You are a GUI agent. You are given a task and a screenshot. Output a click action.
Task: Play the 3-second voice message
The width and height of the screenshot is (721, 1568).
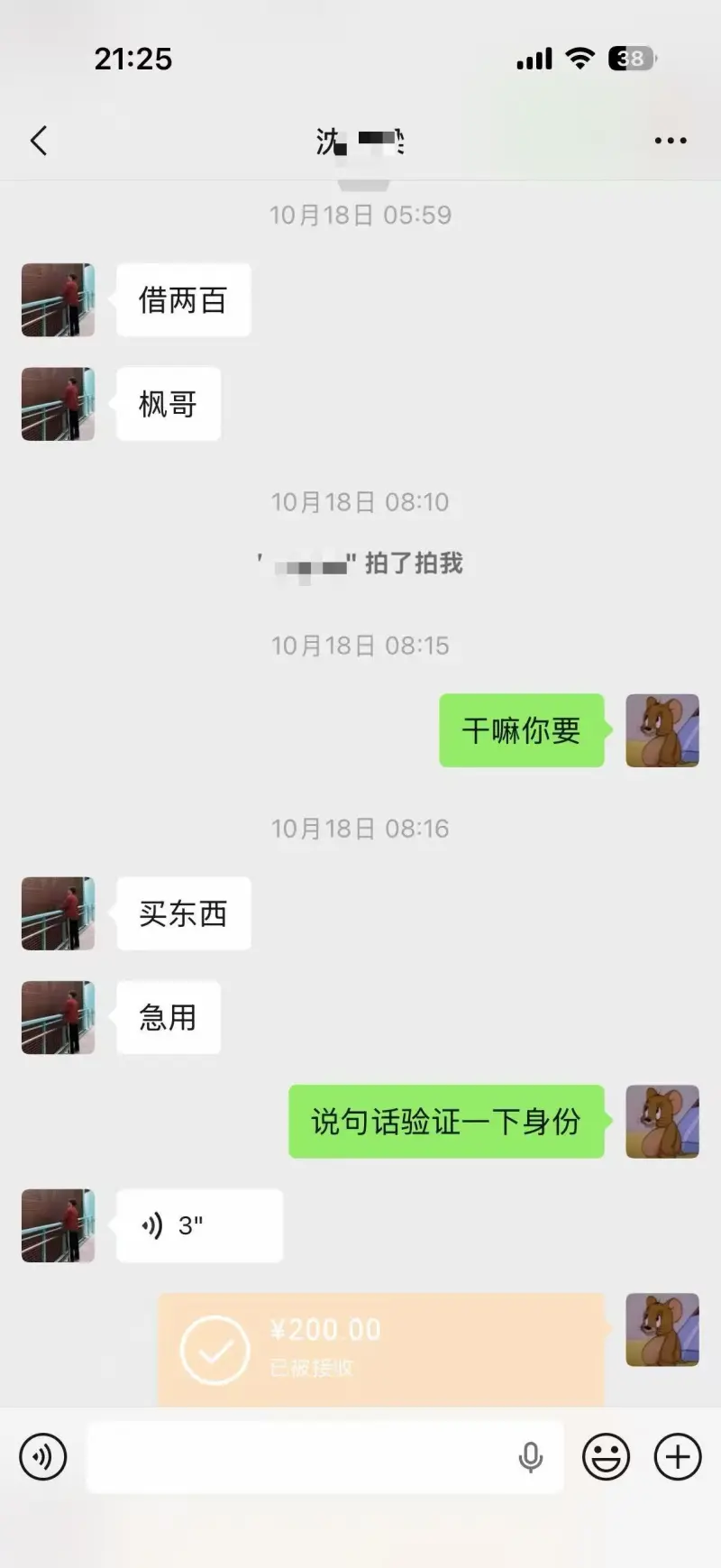(x=199, y=1225)
